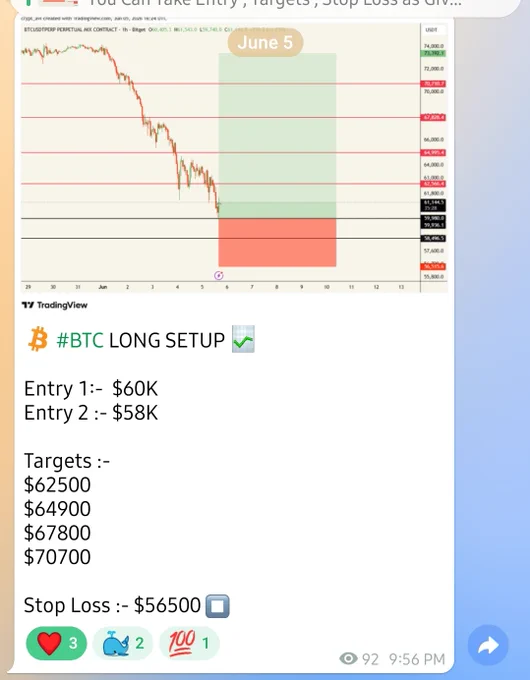Tap the whale reaction chip
The width and height of the screenshot is (530, 680).
[x=122, y=643]
